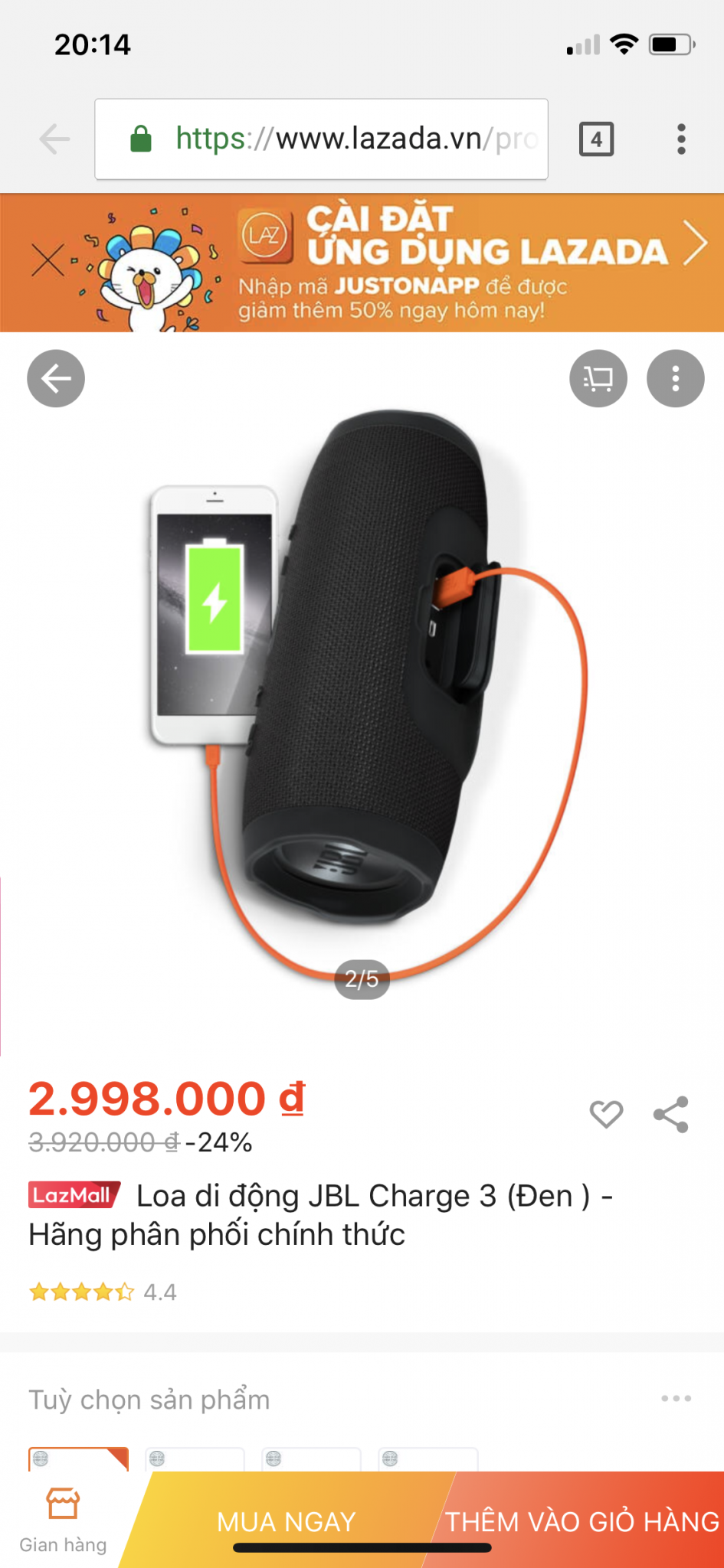Expand Tuỳ chọn sản phẩm options
Screen dimensions: 724x1568
pos(676,1398)
